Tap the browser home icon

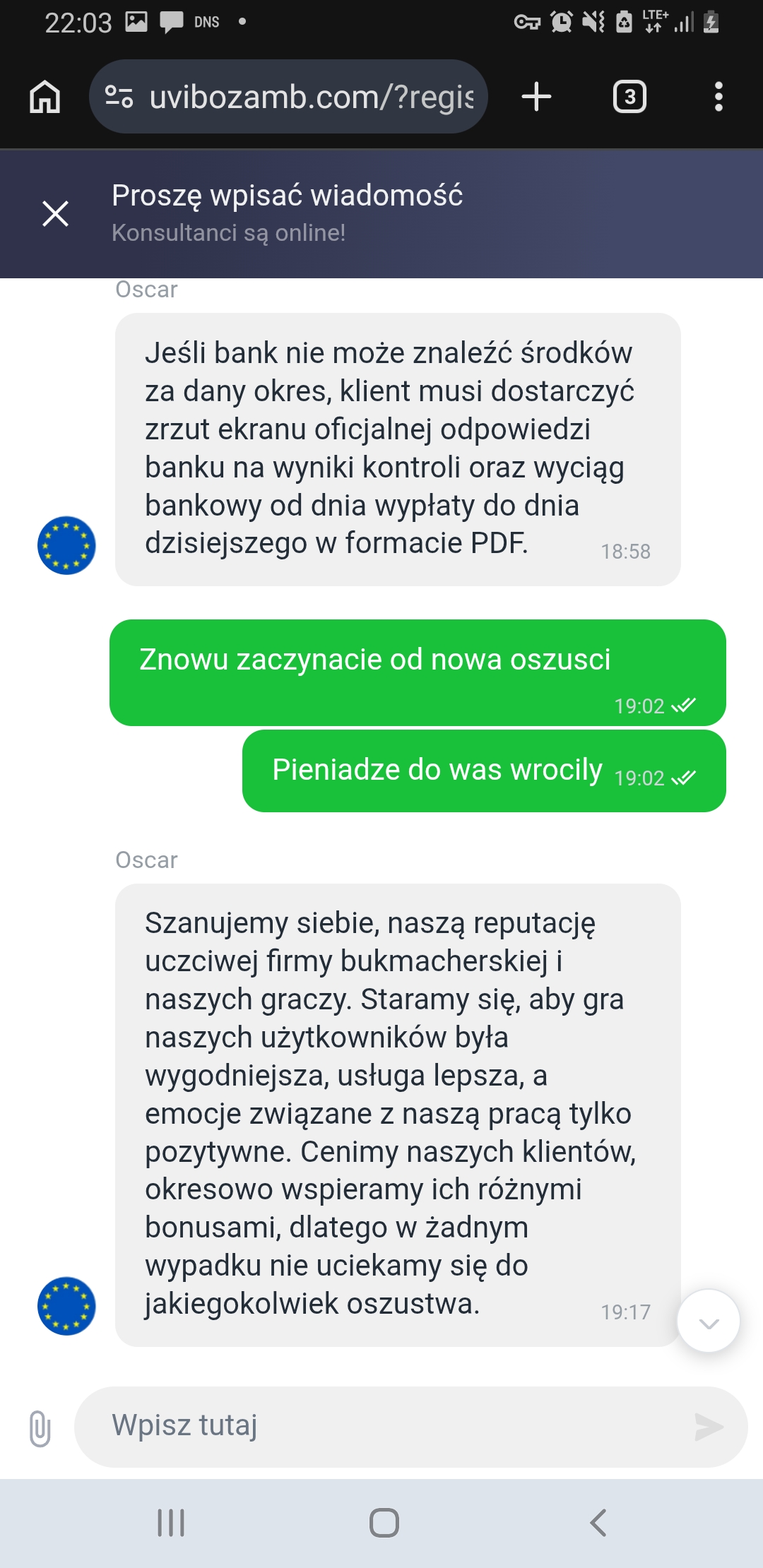pyautogui.click(x=45, y=97)
